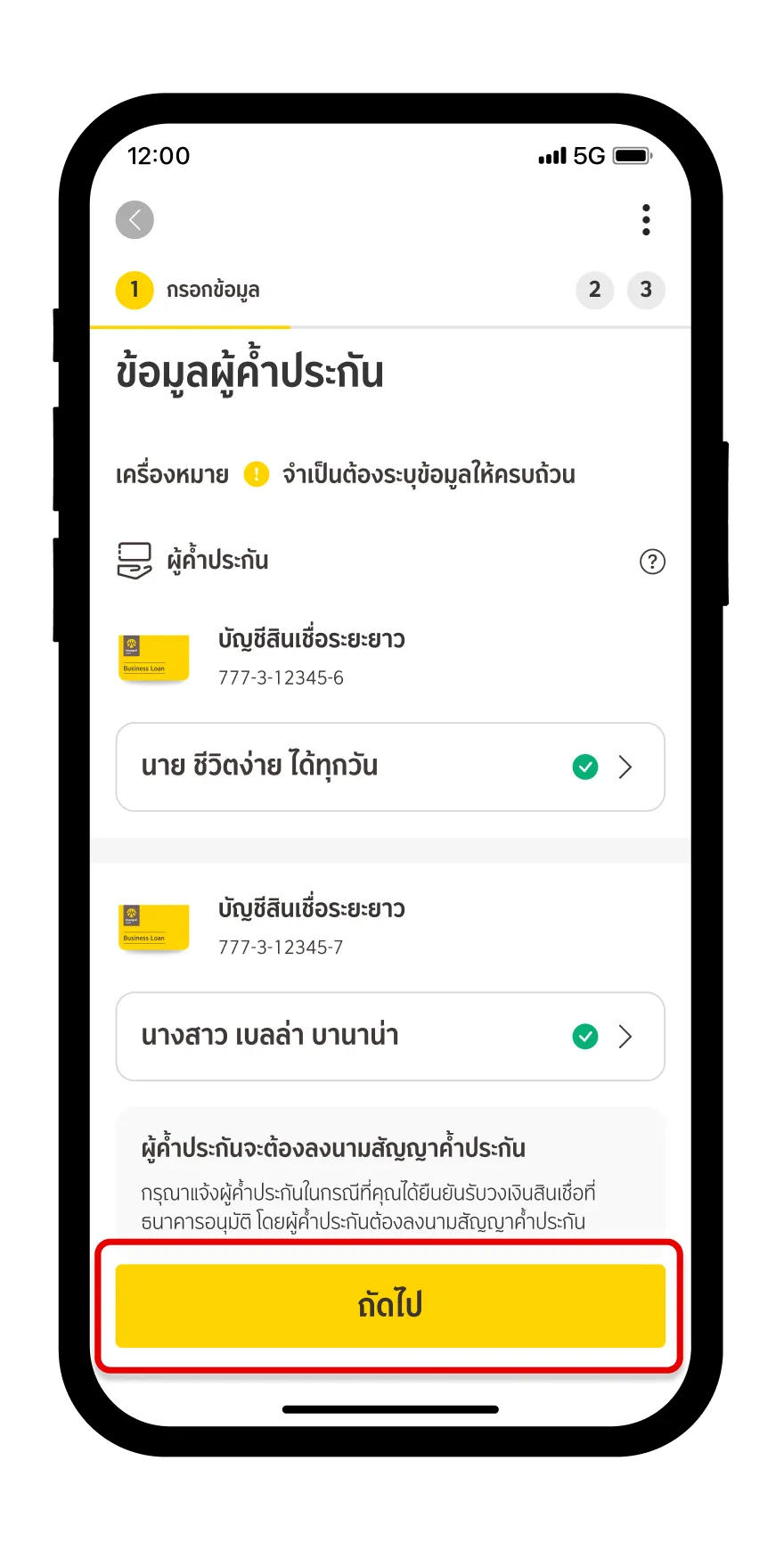The height and width of the screenshot is (1551, 784).
Task: Open the help icon beside ผู้ค้ำประกัน
Action: coord(652,562)
